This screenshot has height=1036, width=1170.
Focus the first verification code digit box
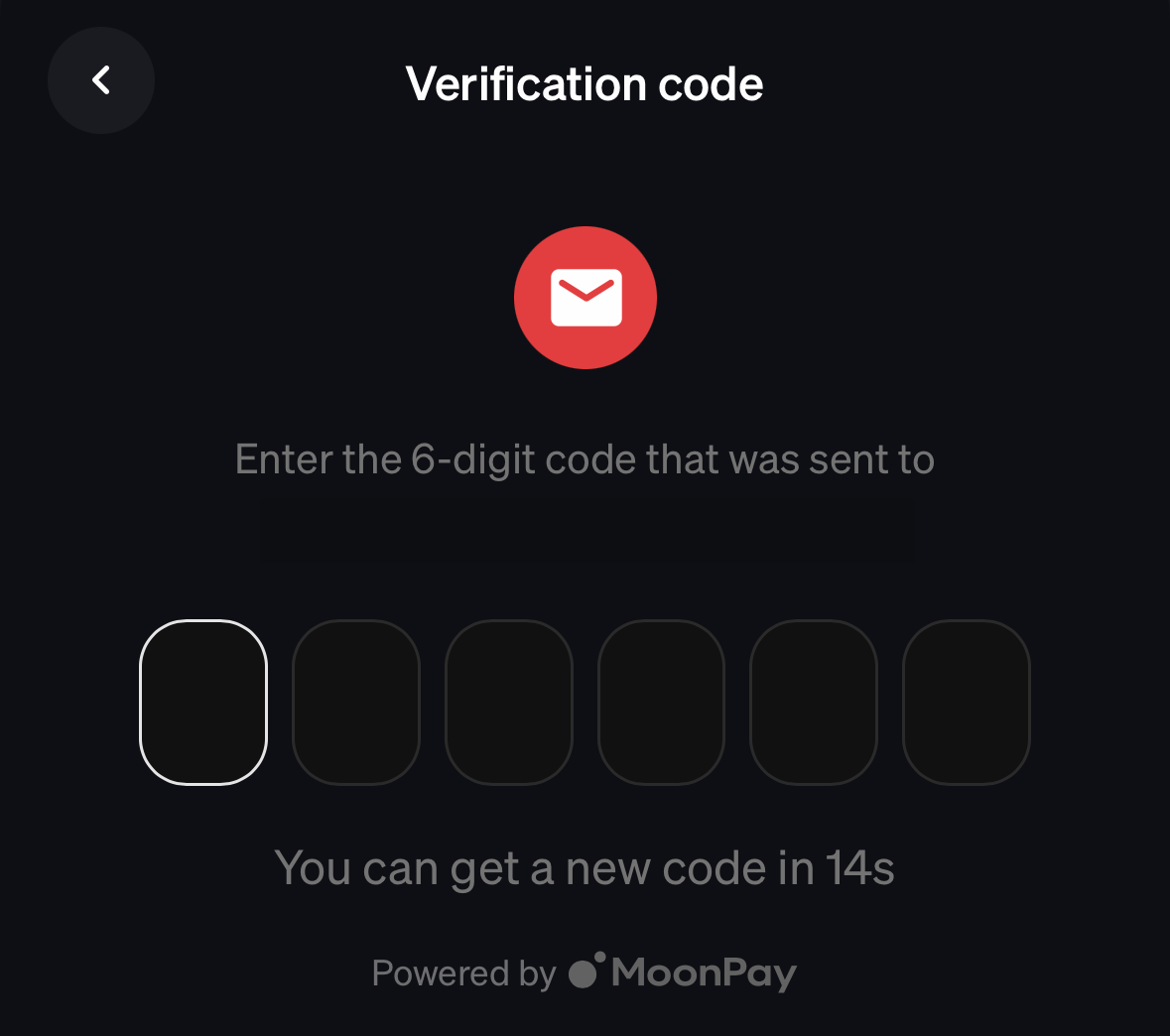tap(203, 703)
